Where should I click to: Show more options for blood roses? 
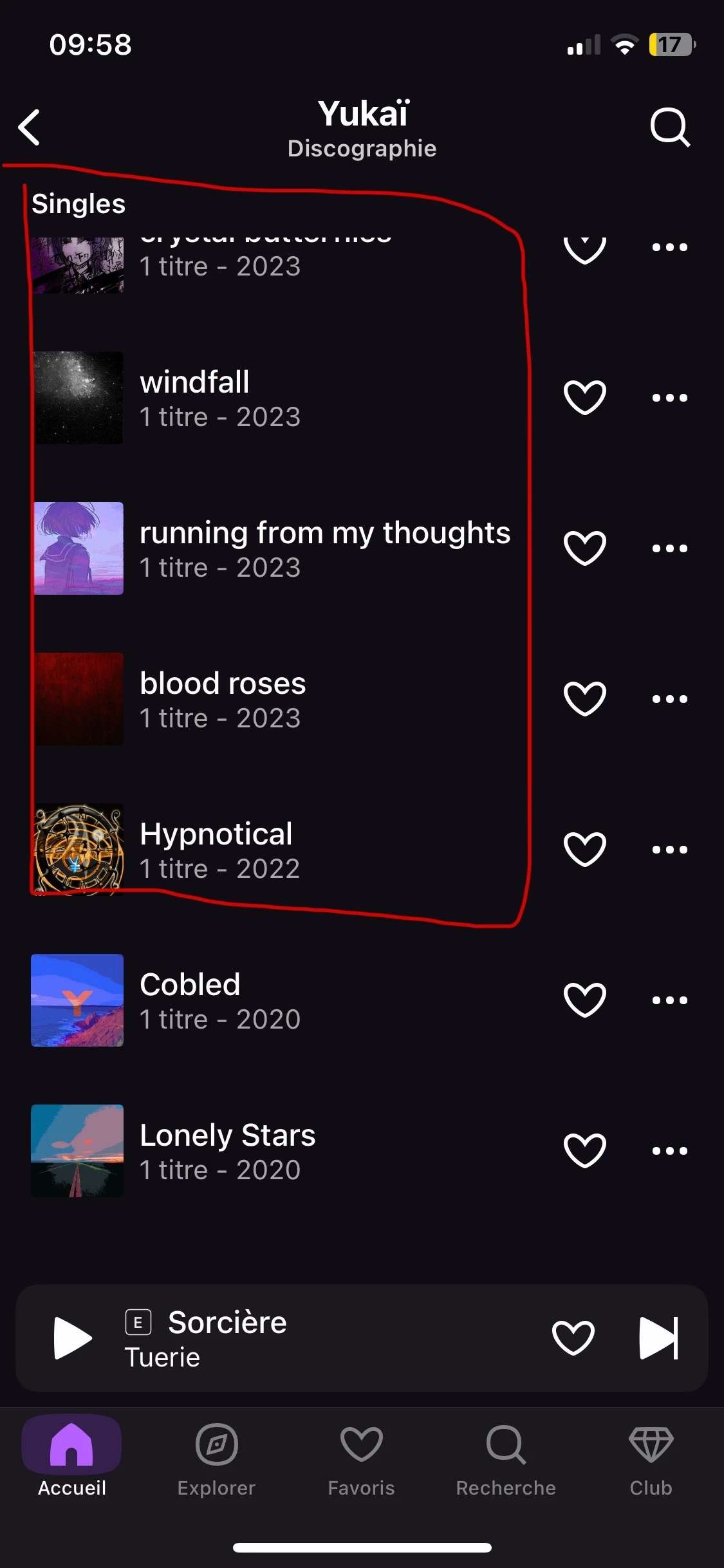669,698
